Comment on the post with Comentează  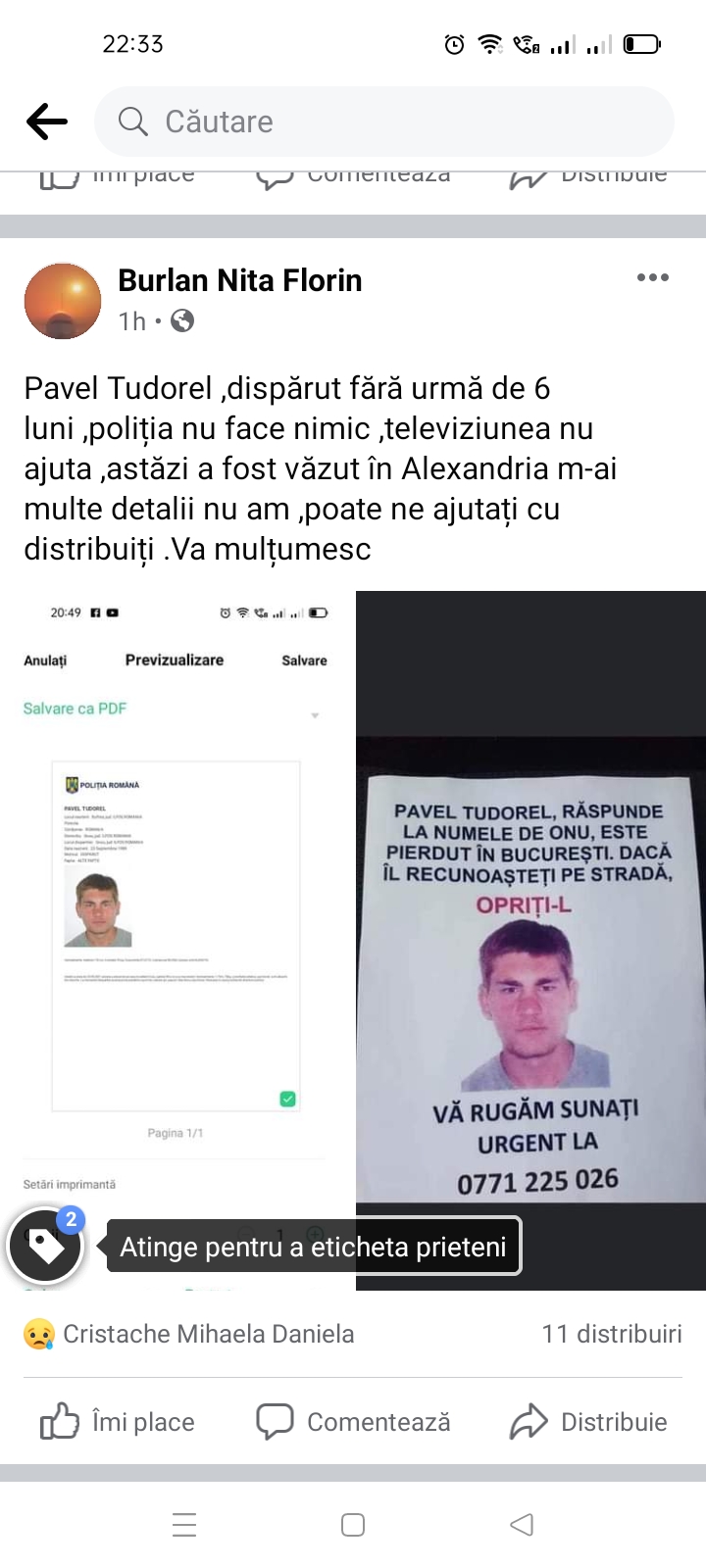[353, 1422]
